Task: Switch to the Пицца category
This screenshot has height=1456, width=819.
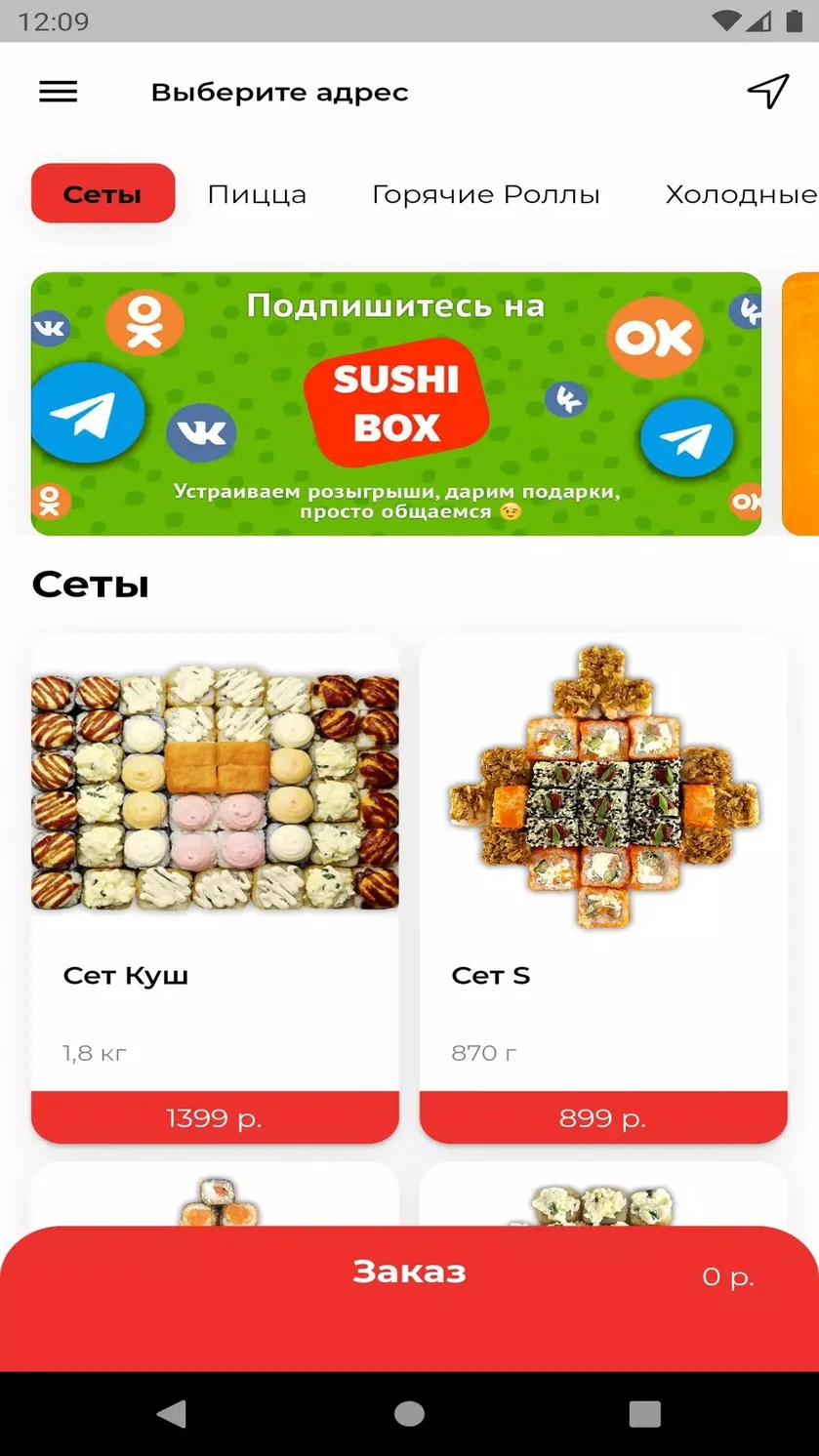Action: coord(257,194)
